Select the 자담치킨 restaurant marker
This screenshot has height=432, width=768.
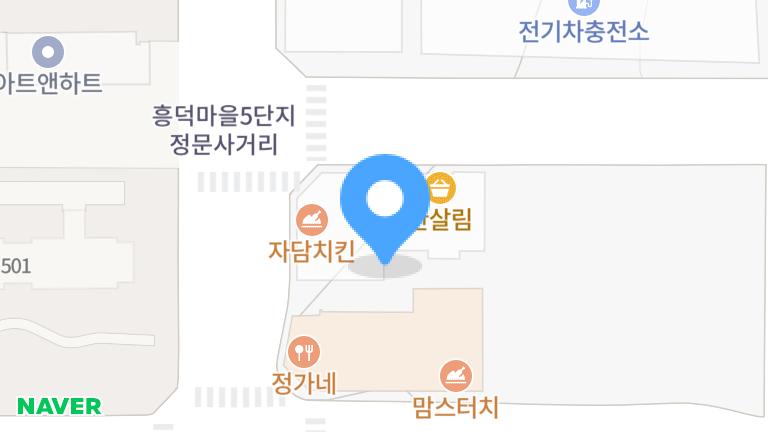pyautogui.click(x=312, y=219)
